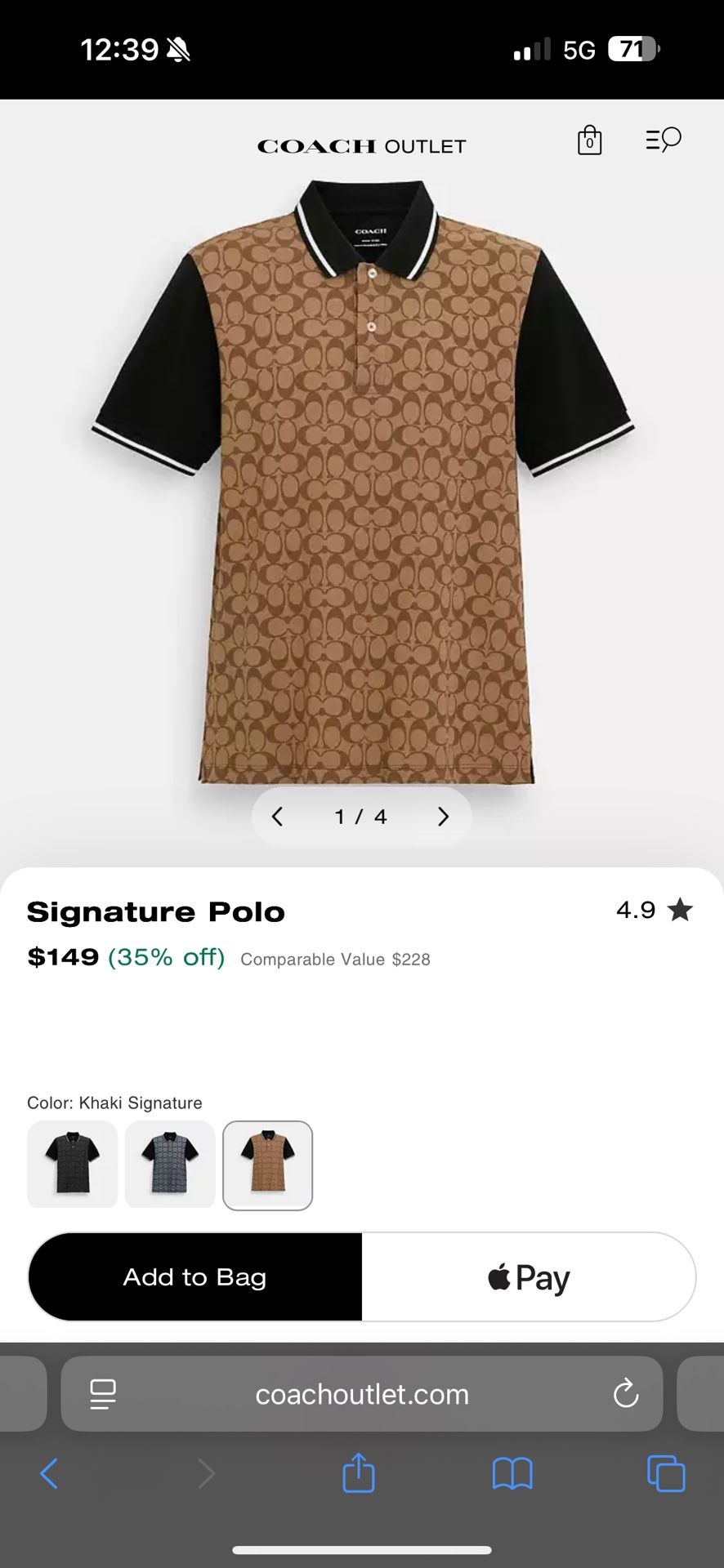
Task: Select the blue-gray polo color swatch
Action: click(x=170, y=1165)
